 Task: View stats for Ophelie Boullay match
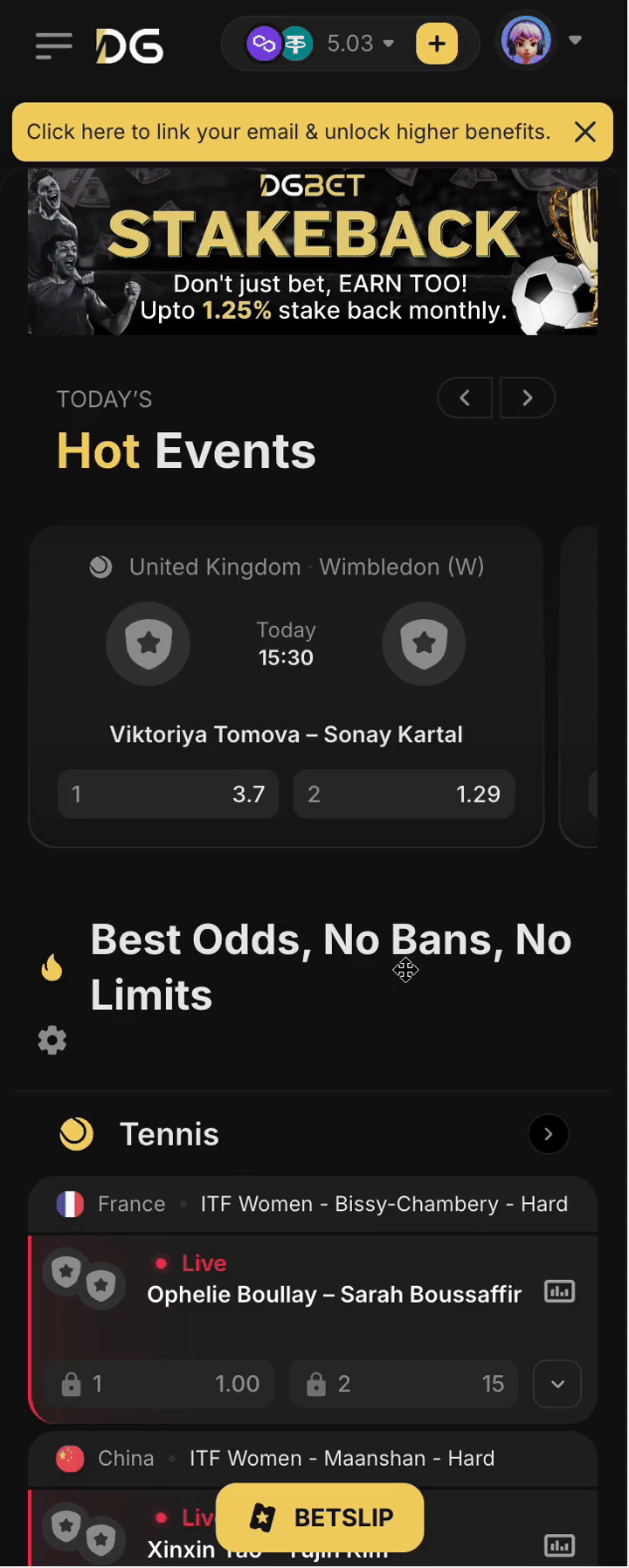pos(559,1291)
